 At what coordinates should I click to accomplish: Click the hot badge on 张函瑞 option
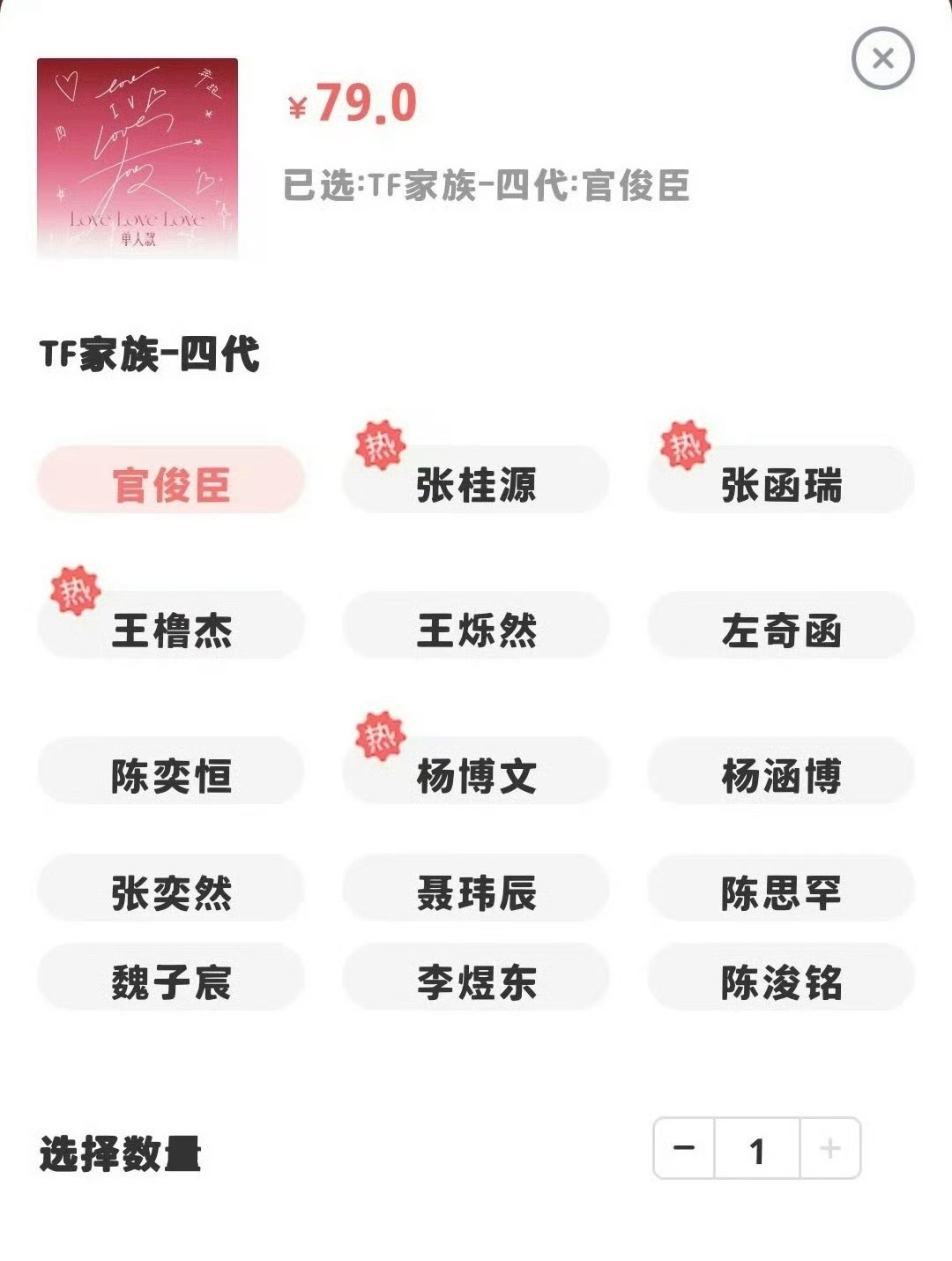[683, 445]
